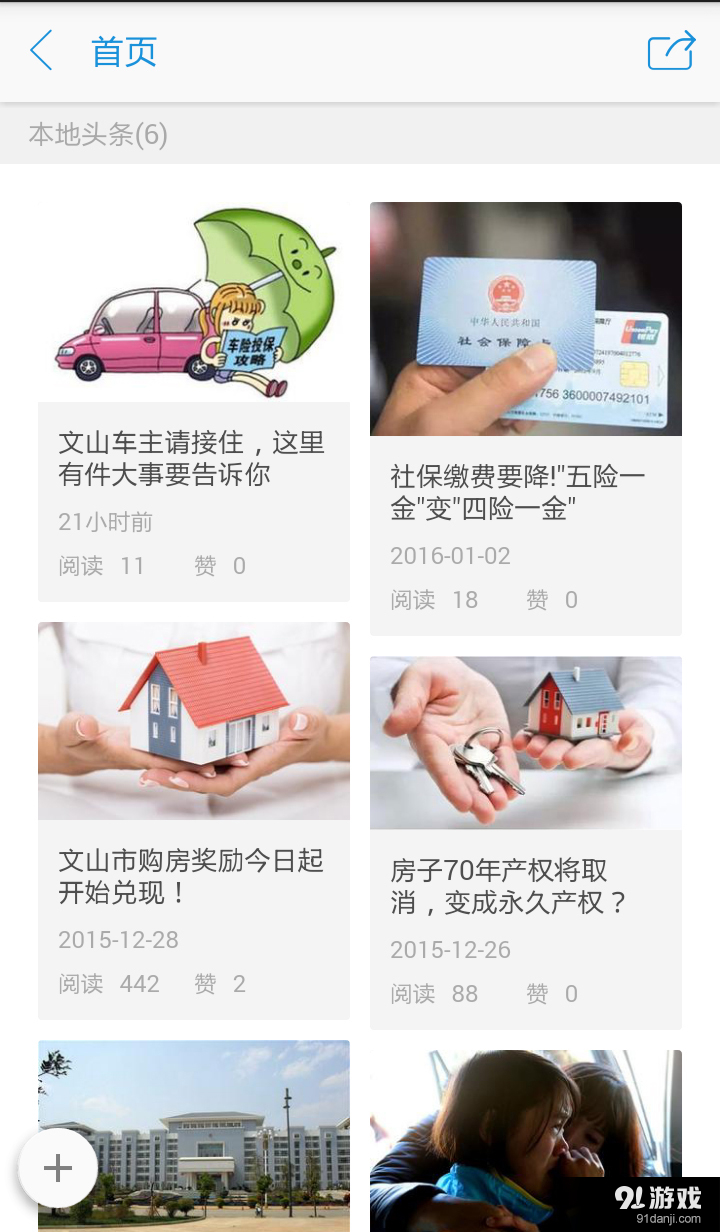Viewport: 720px width, 1232px height.
Task: Open the article 文山车主请接住，这里有件大事要告诉你
Action: click(192, 458)
